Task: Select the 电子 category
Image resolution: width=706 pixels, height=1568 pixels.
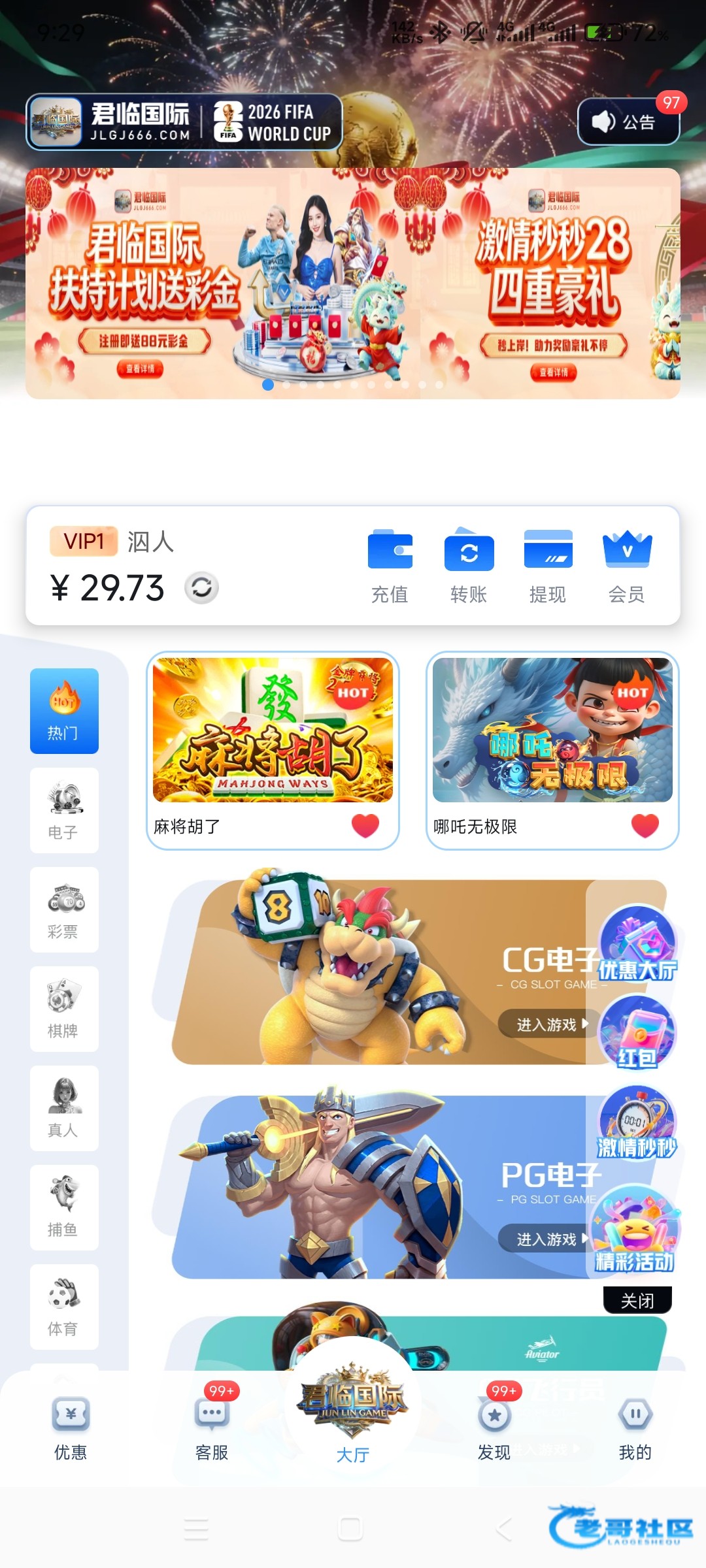Action: click(x=64, y=810)
